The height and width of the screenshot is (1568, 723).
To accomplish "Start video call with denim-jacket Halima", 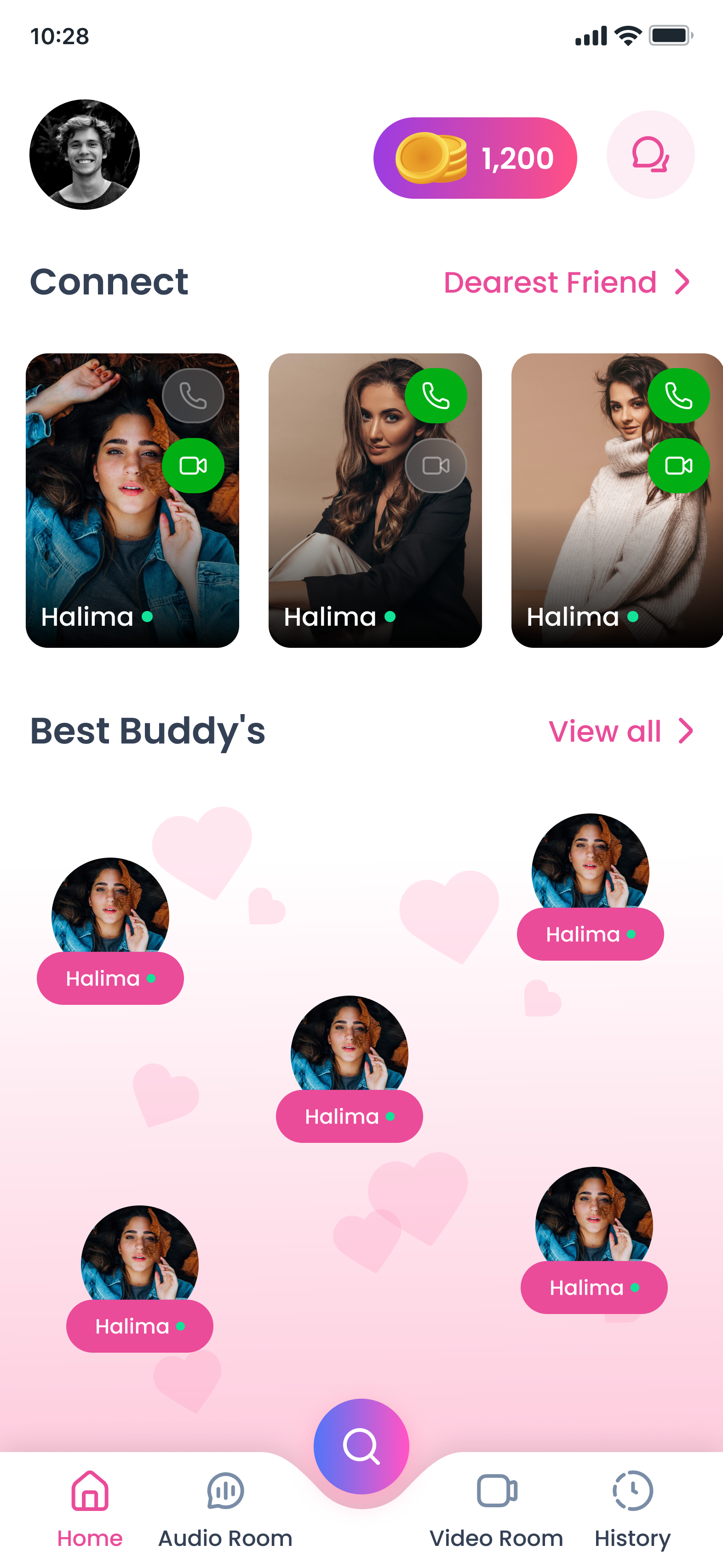I will (x=193, y=466).
